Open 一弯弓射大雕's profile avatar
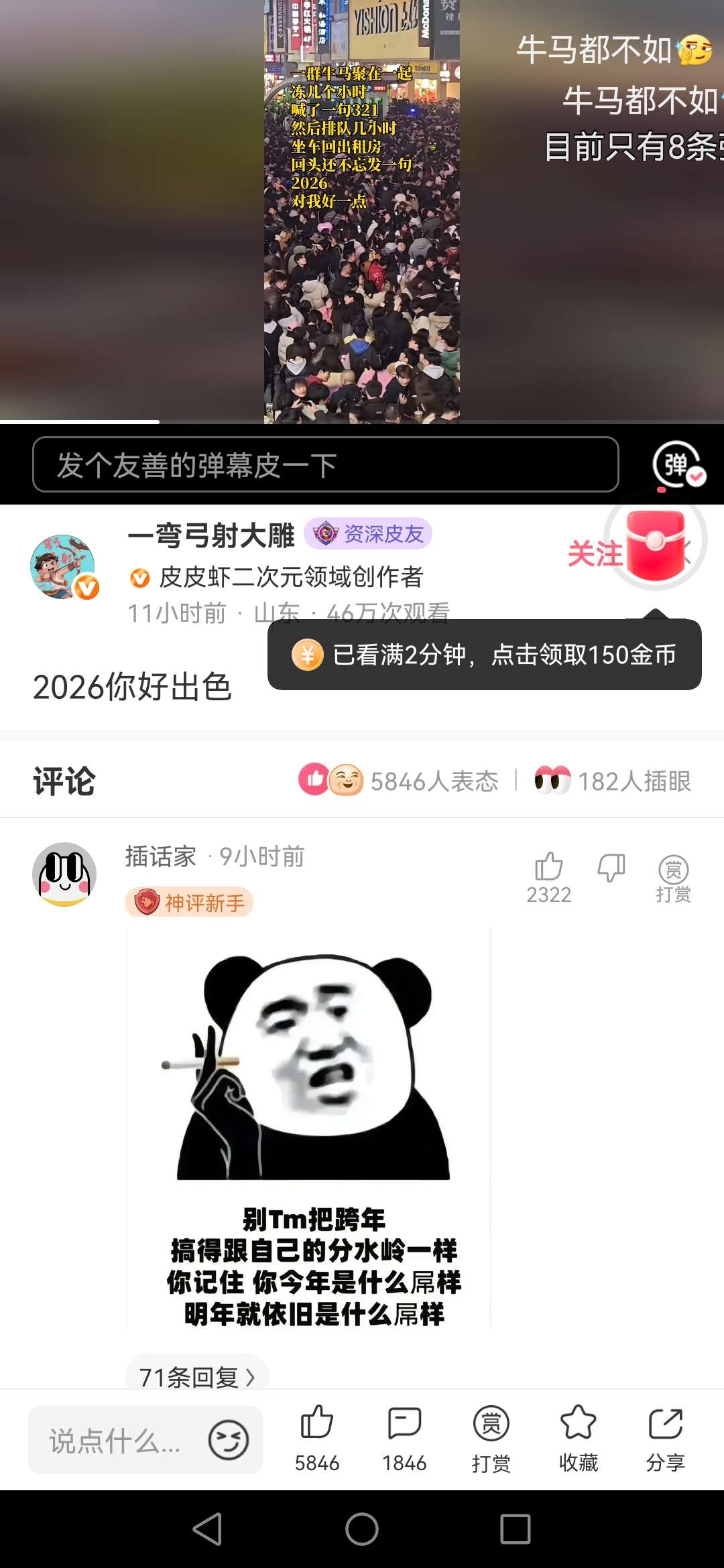Screen dimensions: 724x1568 [x=63, y=566]
